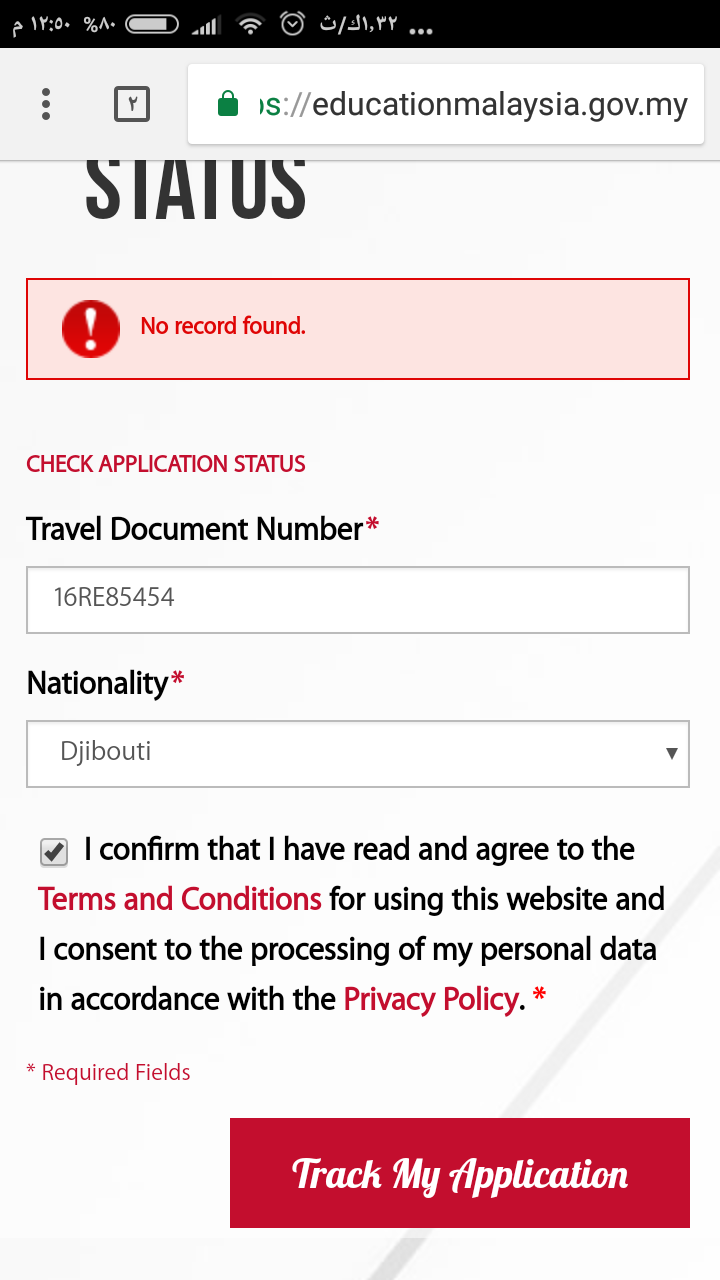This screenshot has width=720, height=1280.
Task: Open the browser overflow menu
Action: click(x=46, y=104)
